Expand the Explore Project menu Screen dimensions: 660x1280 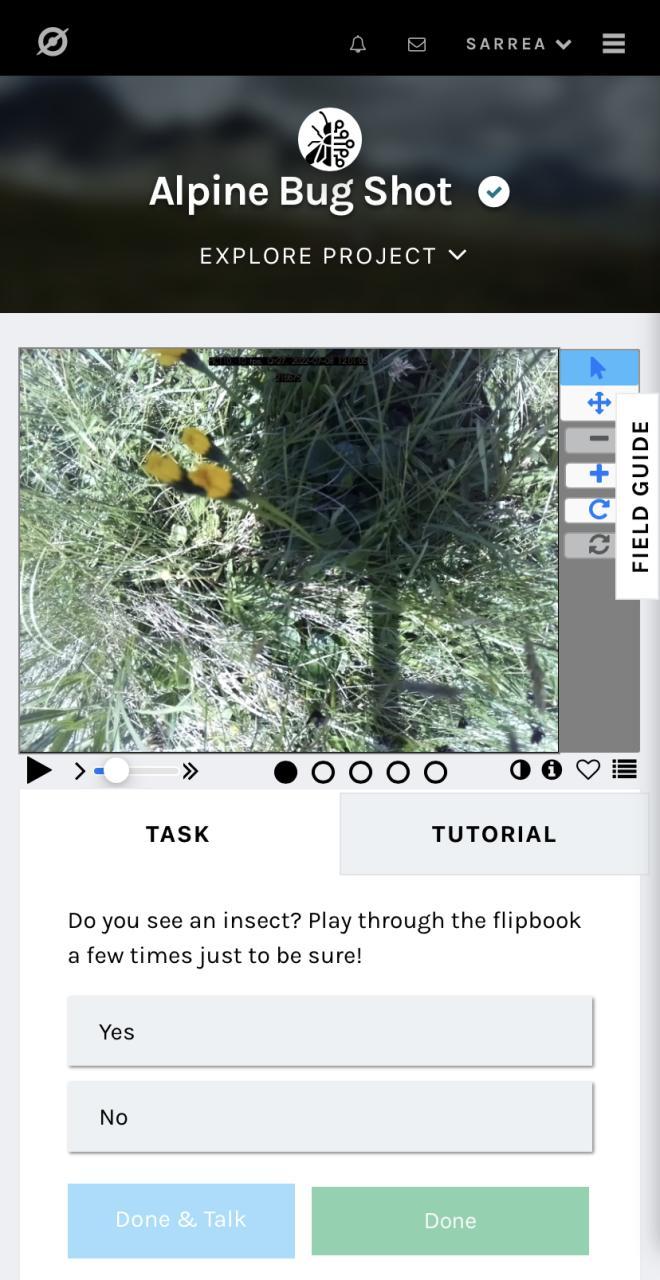(x=333, y=256)
